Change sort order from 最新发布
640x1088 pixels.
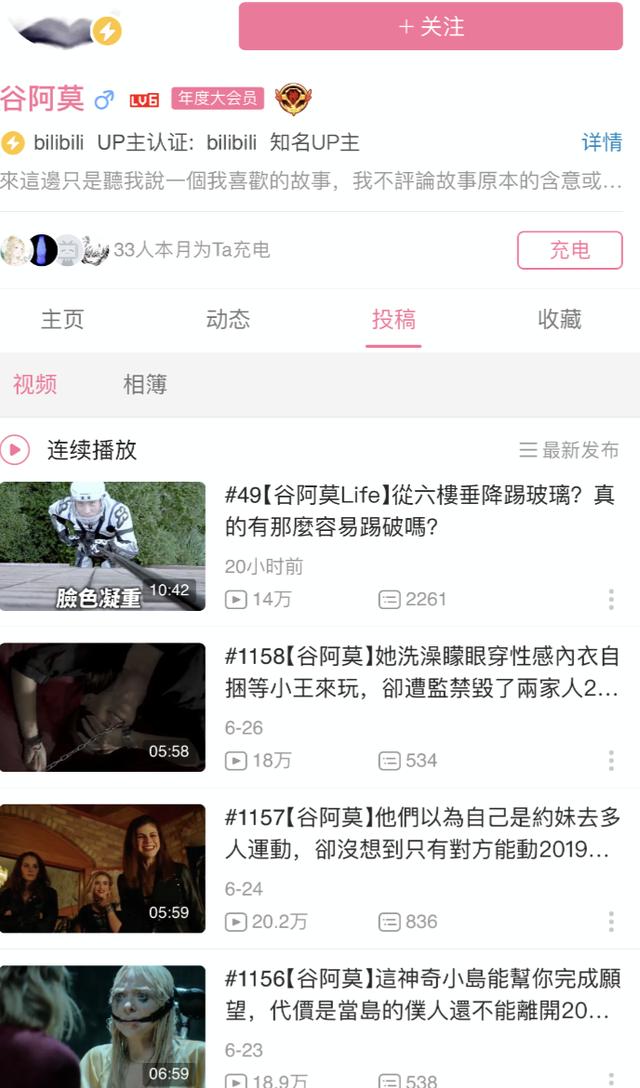[569, 451]
